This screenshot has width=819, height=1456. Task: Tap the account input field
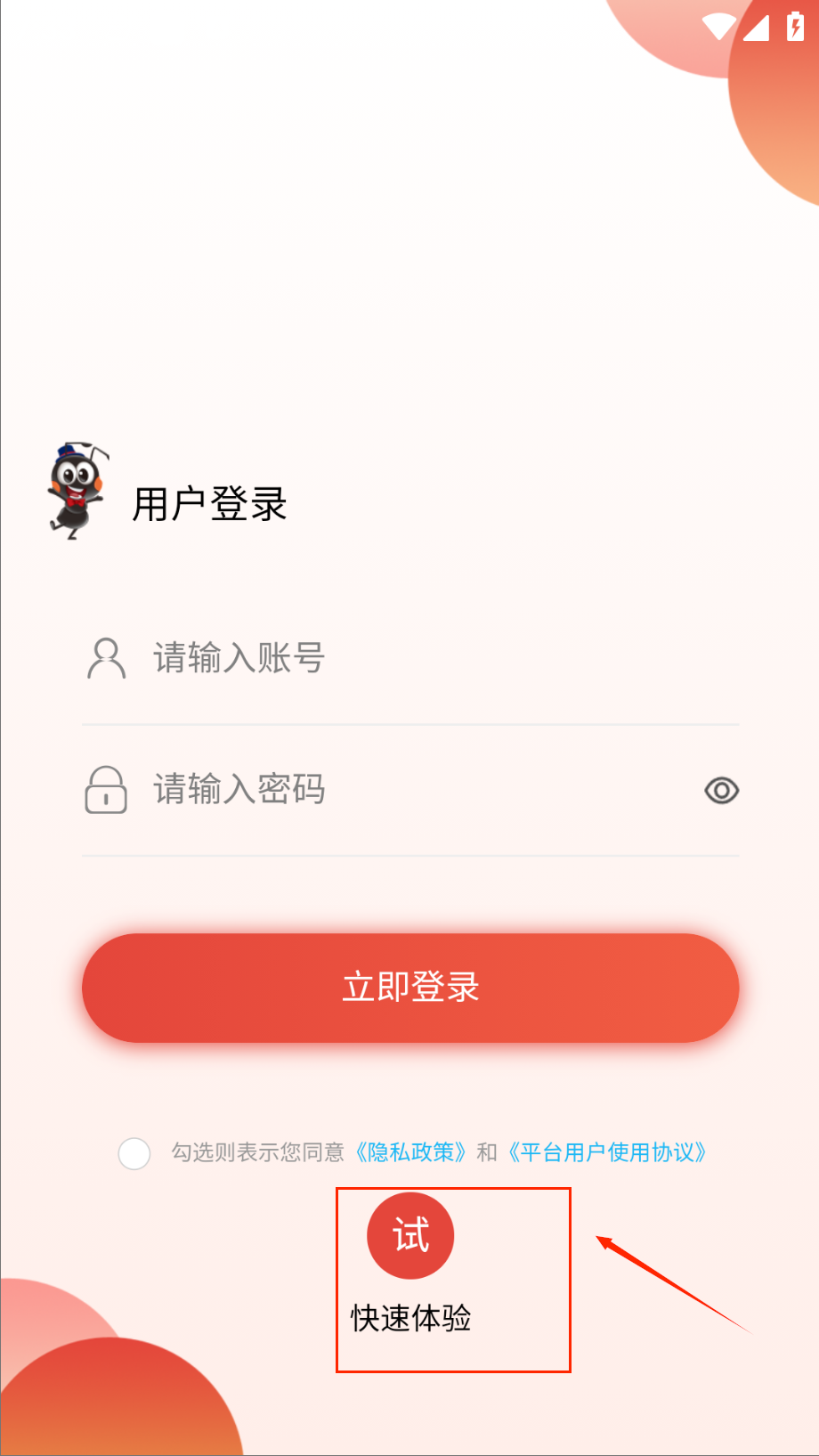pos(409,659)
